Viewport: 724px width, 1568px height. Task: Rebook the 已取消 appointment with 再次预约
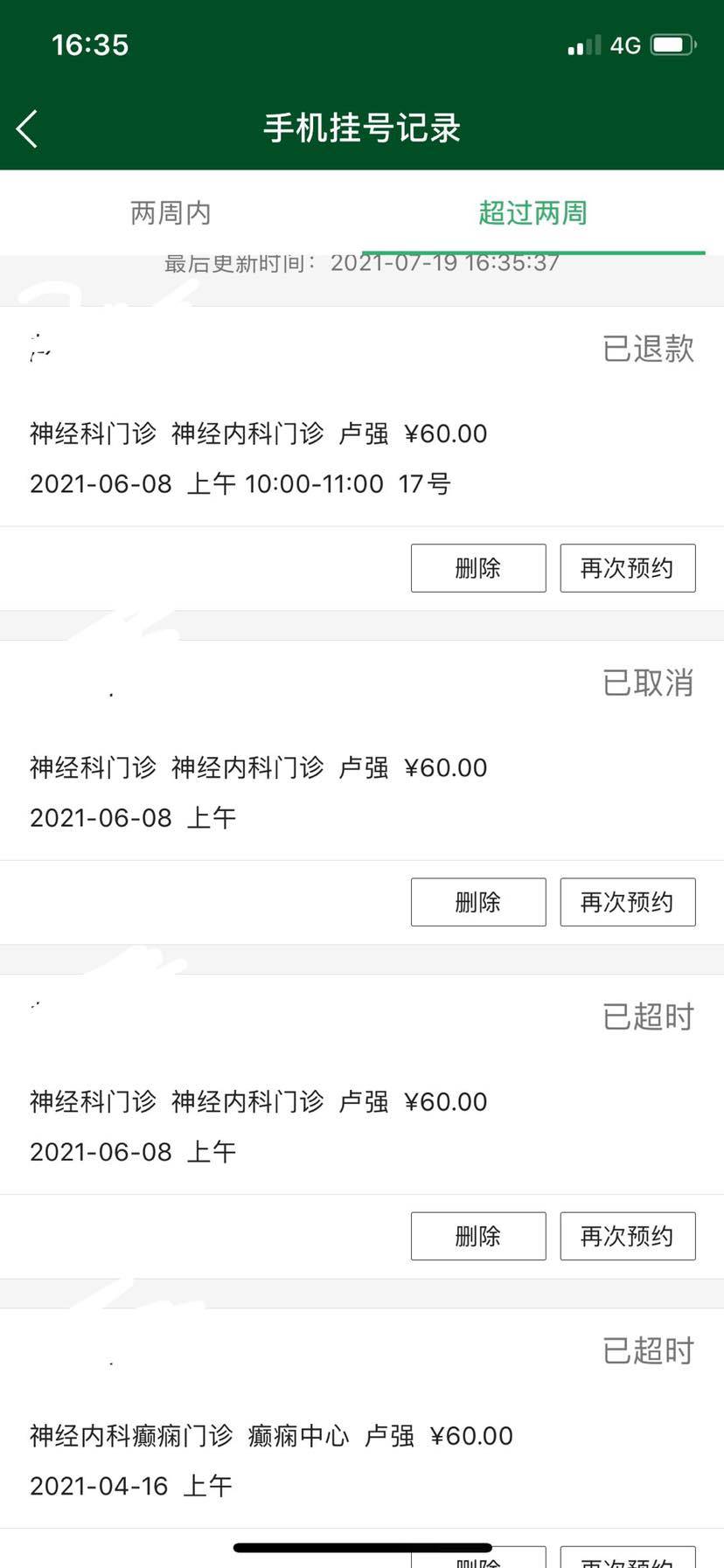(x=627, y=902)
